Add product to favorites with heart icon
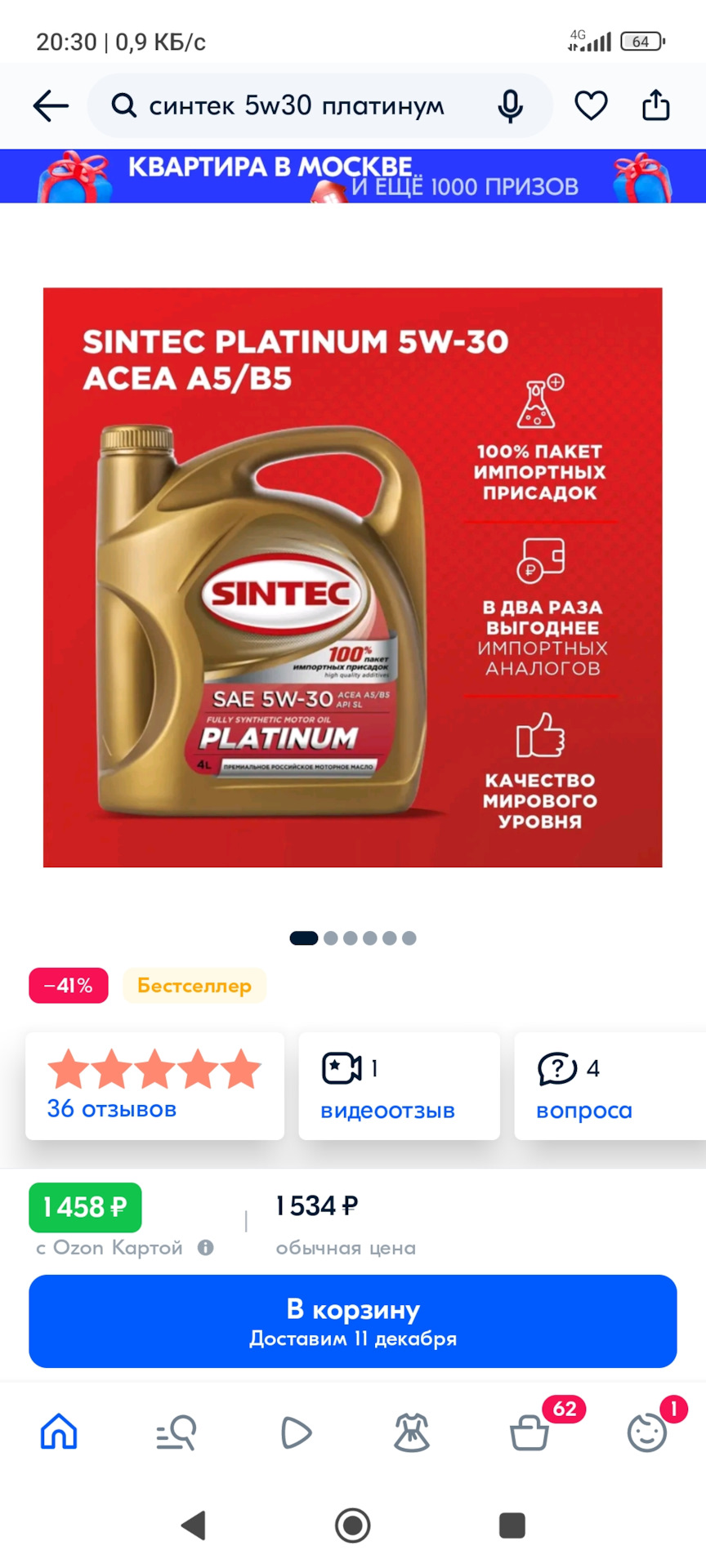Viewport: 706px width, 1568px height. [x=591, y=106]
